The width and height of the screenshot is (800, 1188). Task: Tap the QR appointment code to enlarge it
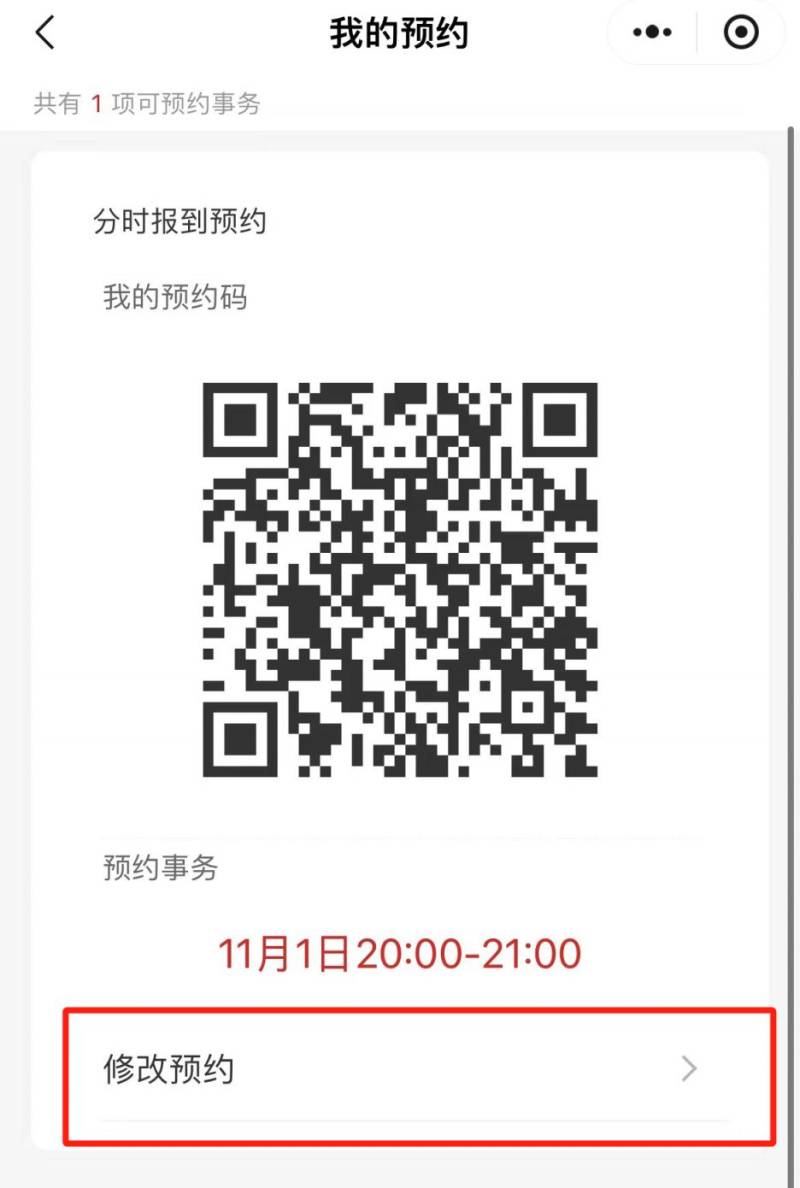point(400,580)
